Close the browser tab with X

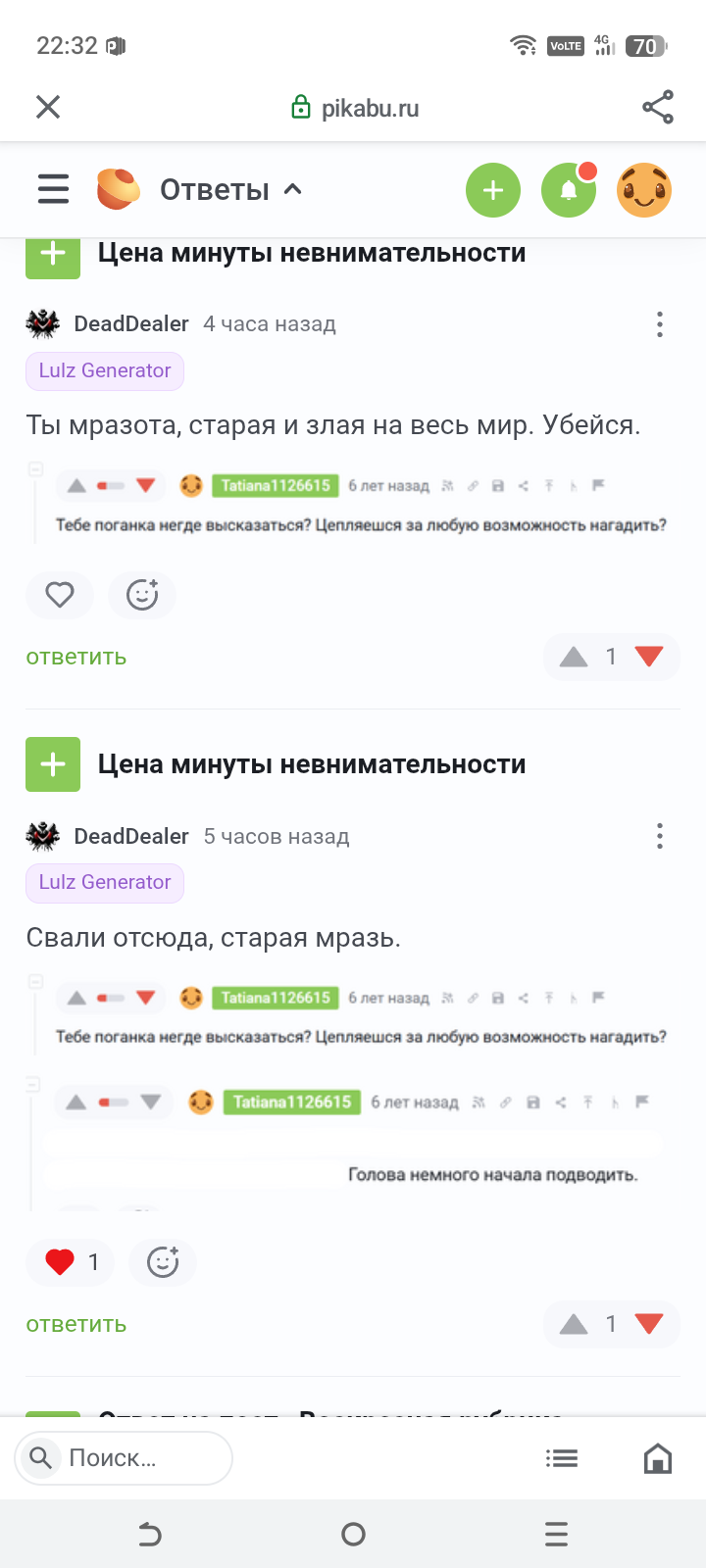(x=48, y=107)
